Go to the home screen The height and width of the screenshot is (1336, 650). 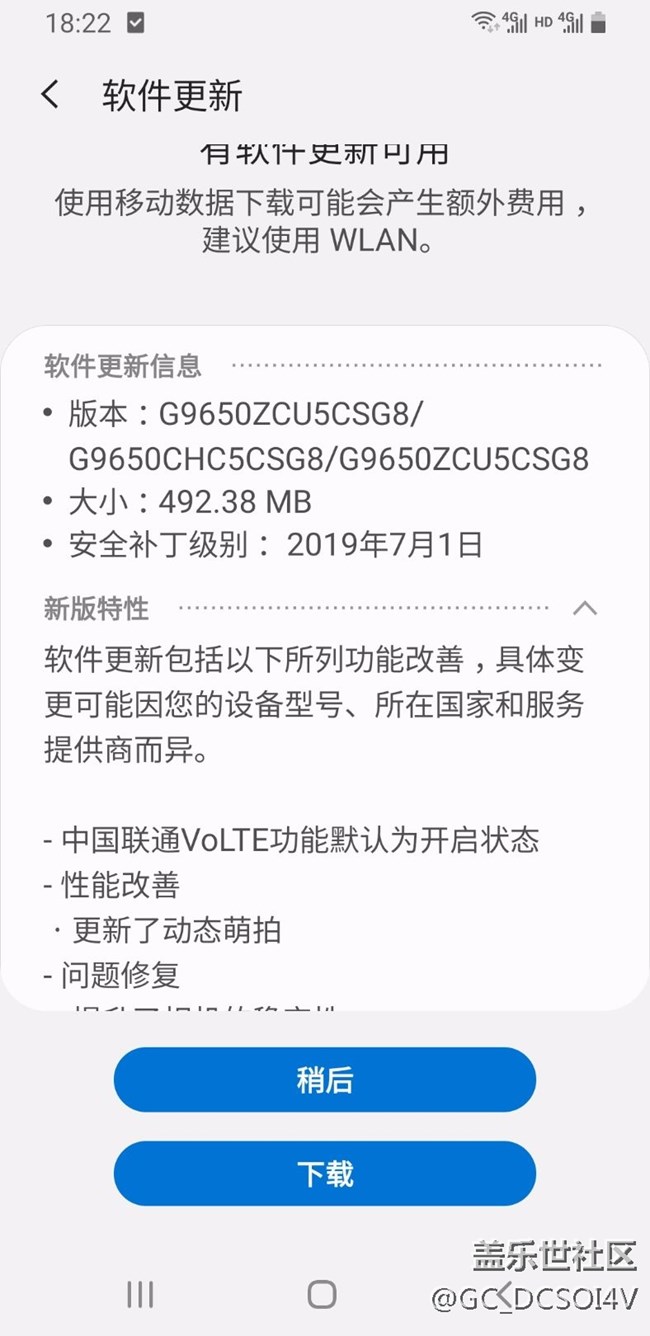322,1295
